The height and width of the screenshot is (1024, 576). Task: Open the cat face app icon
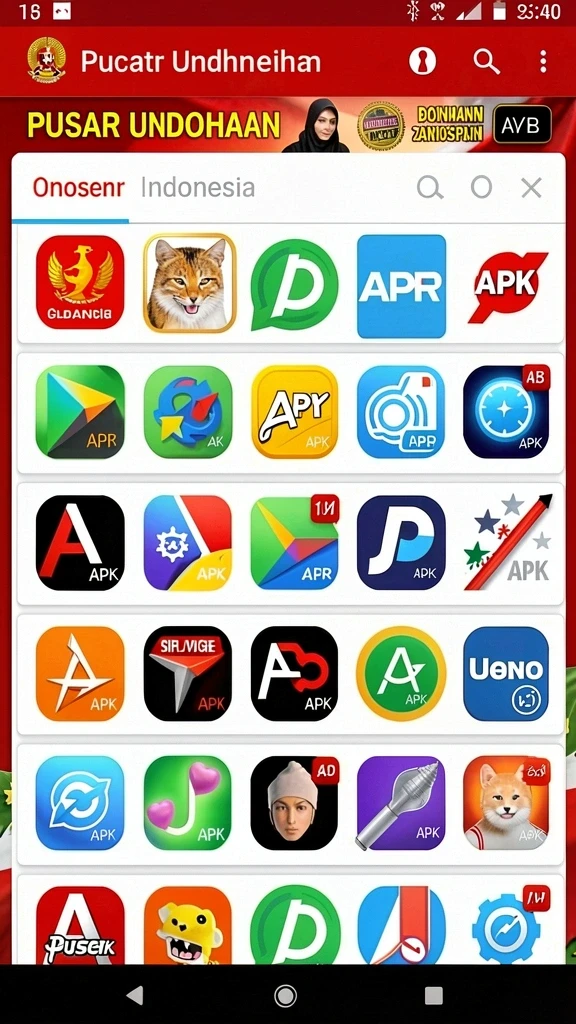point(189,283)
